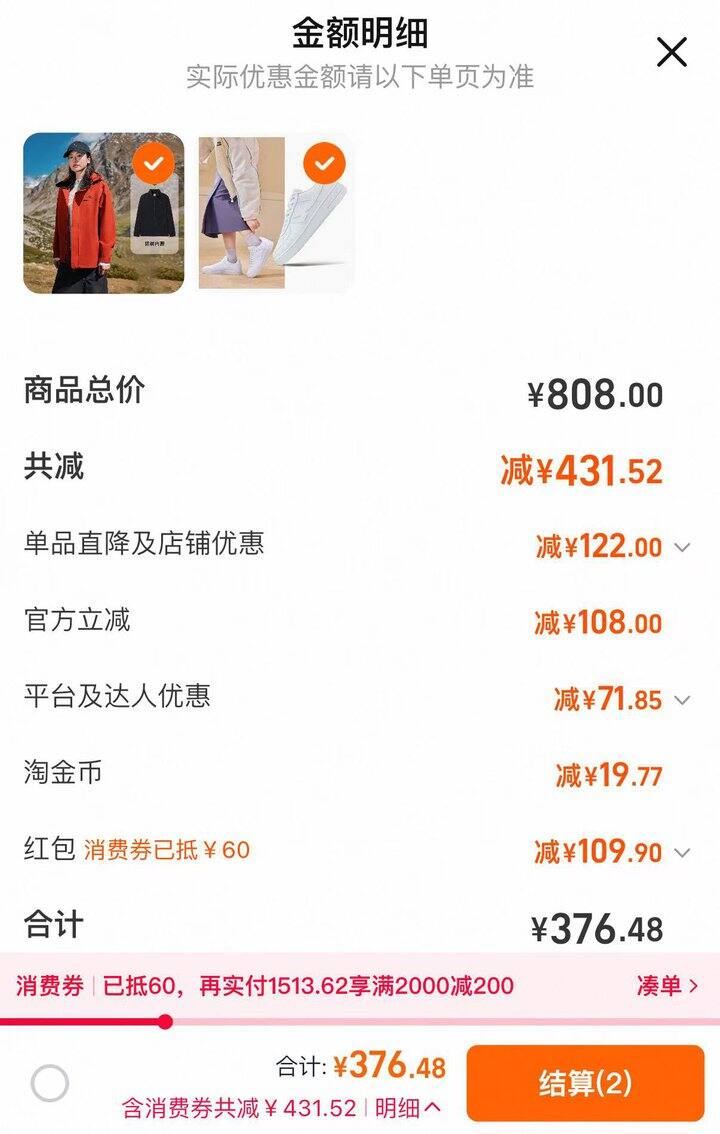720x1134 pixels.
Task: Collapse the 明细 breakdown
Action: pyautogui.click(x=408, y=1108)
